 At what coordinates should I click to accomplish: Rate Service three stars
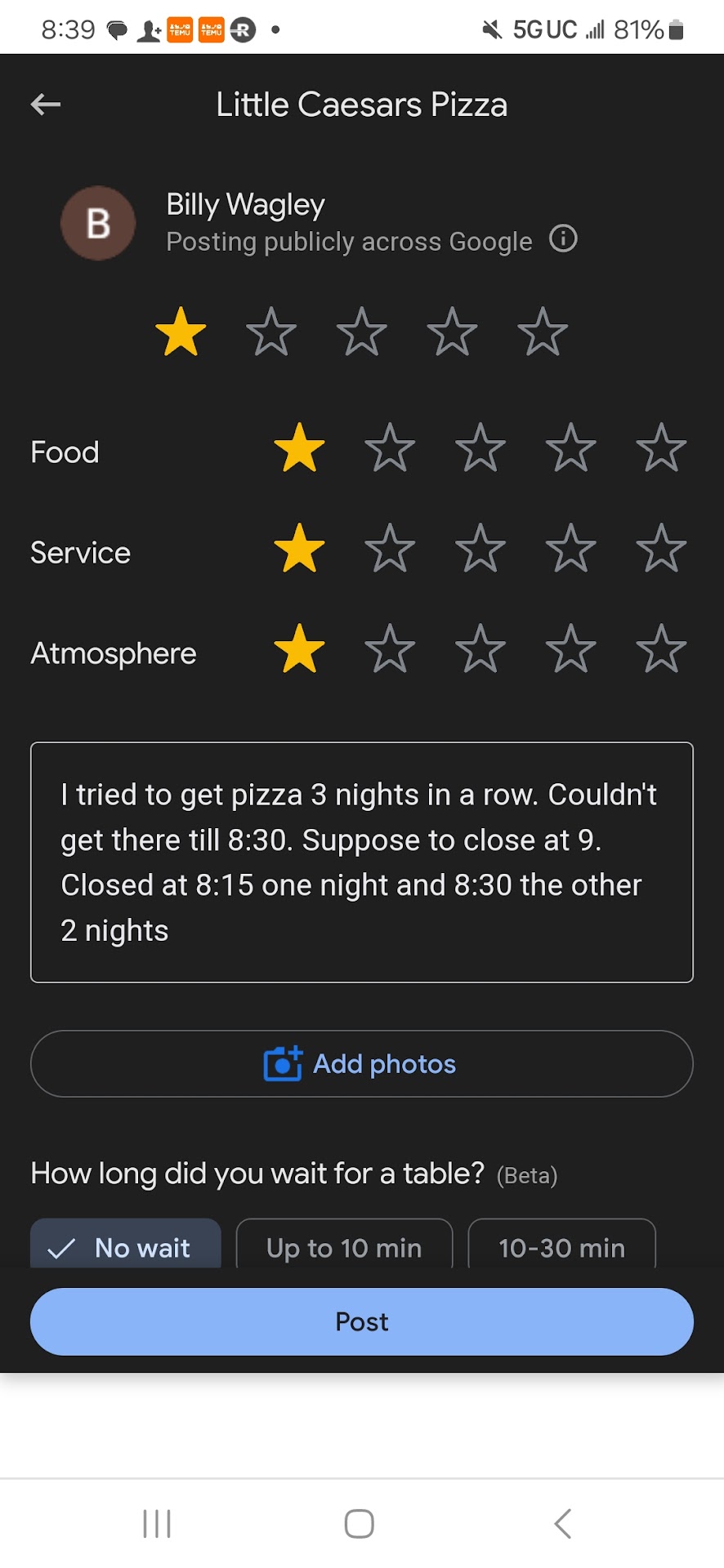[x=480, y=549]
